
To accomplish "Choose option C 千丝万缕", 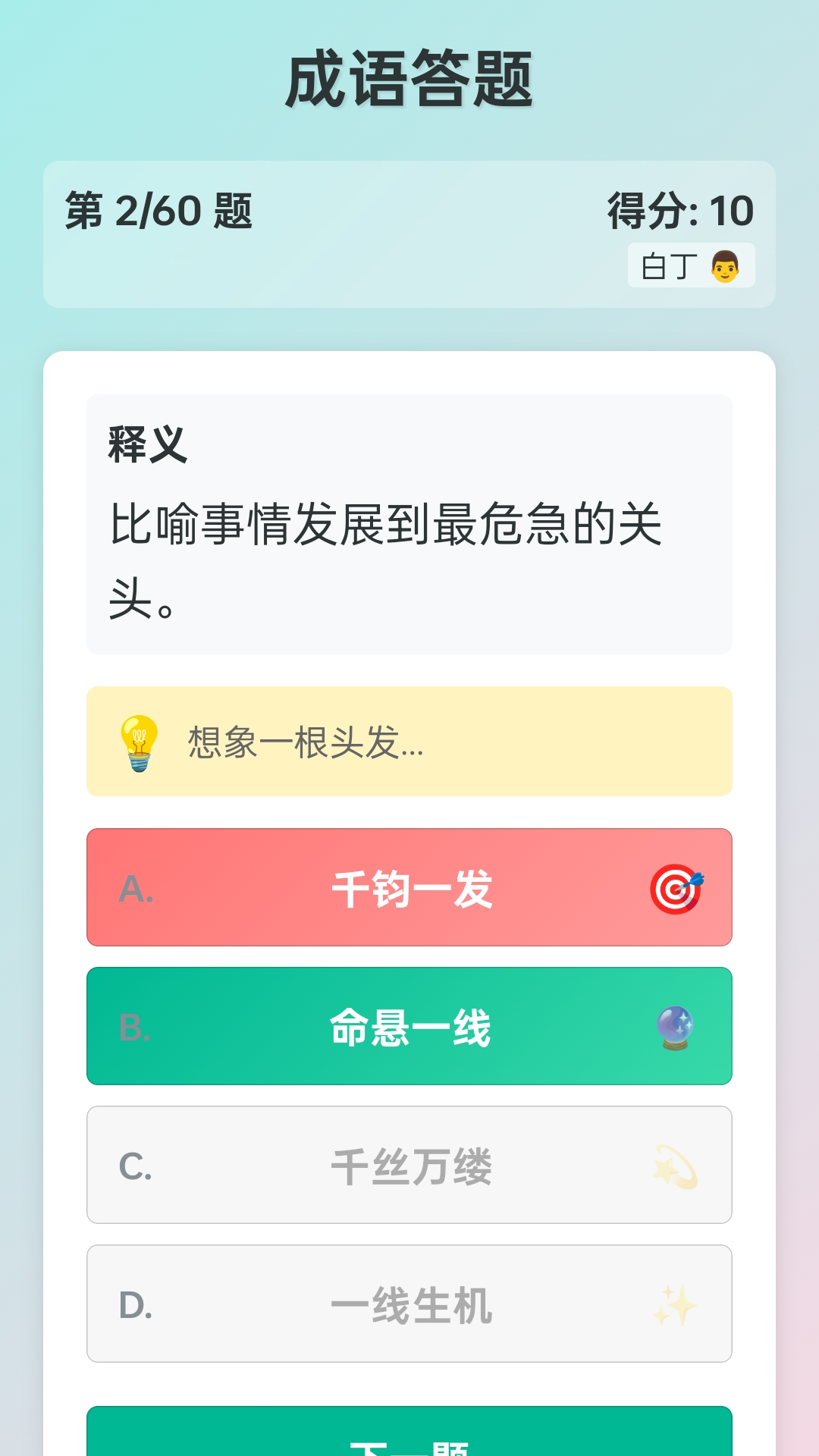I will coord(409,1164).
